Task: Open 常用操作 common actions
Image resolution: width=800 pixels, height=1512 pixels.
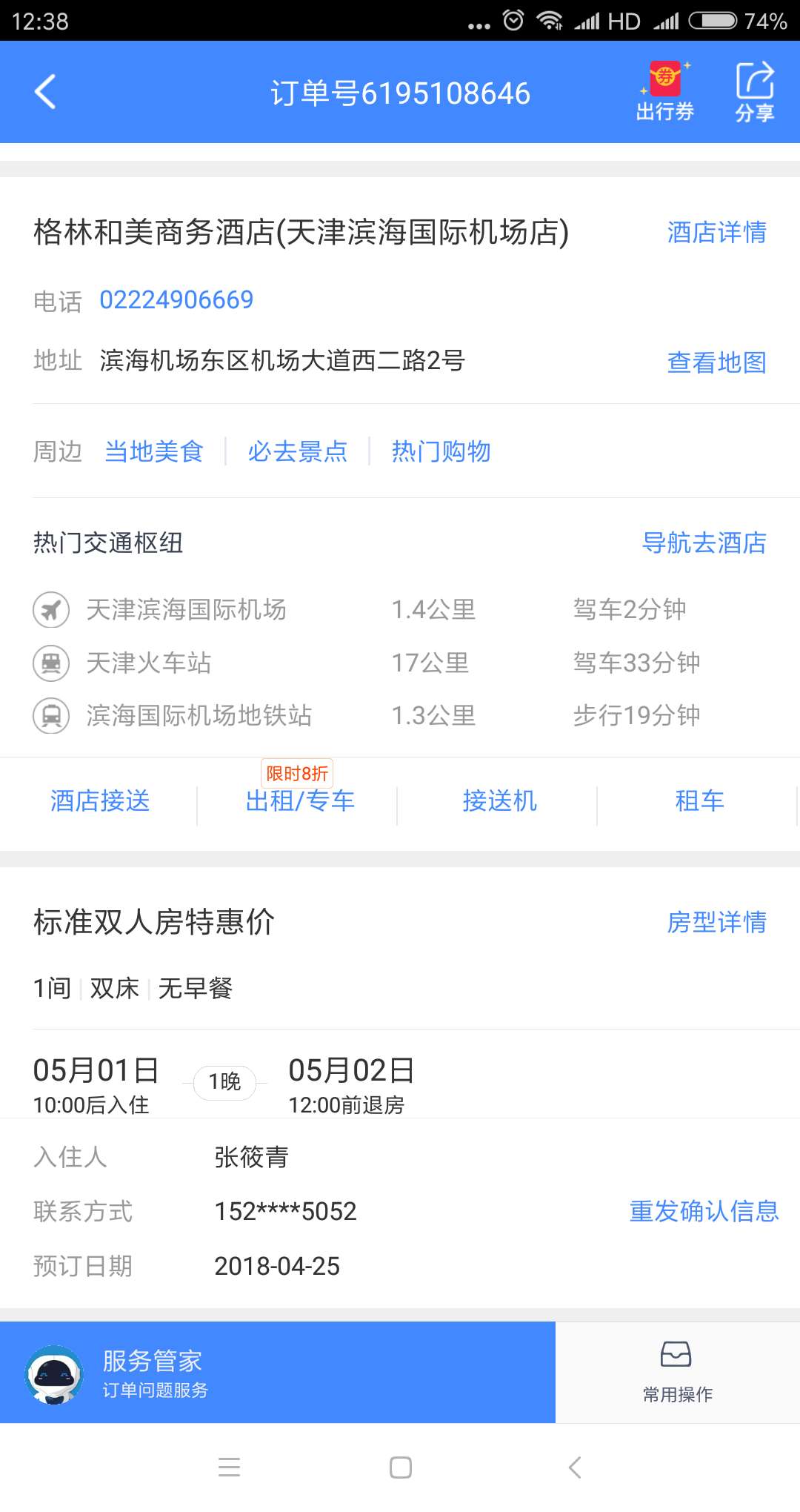Action: point(677,1373)
